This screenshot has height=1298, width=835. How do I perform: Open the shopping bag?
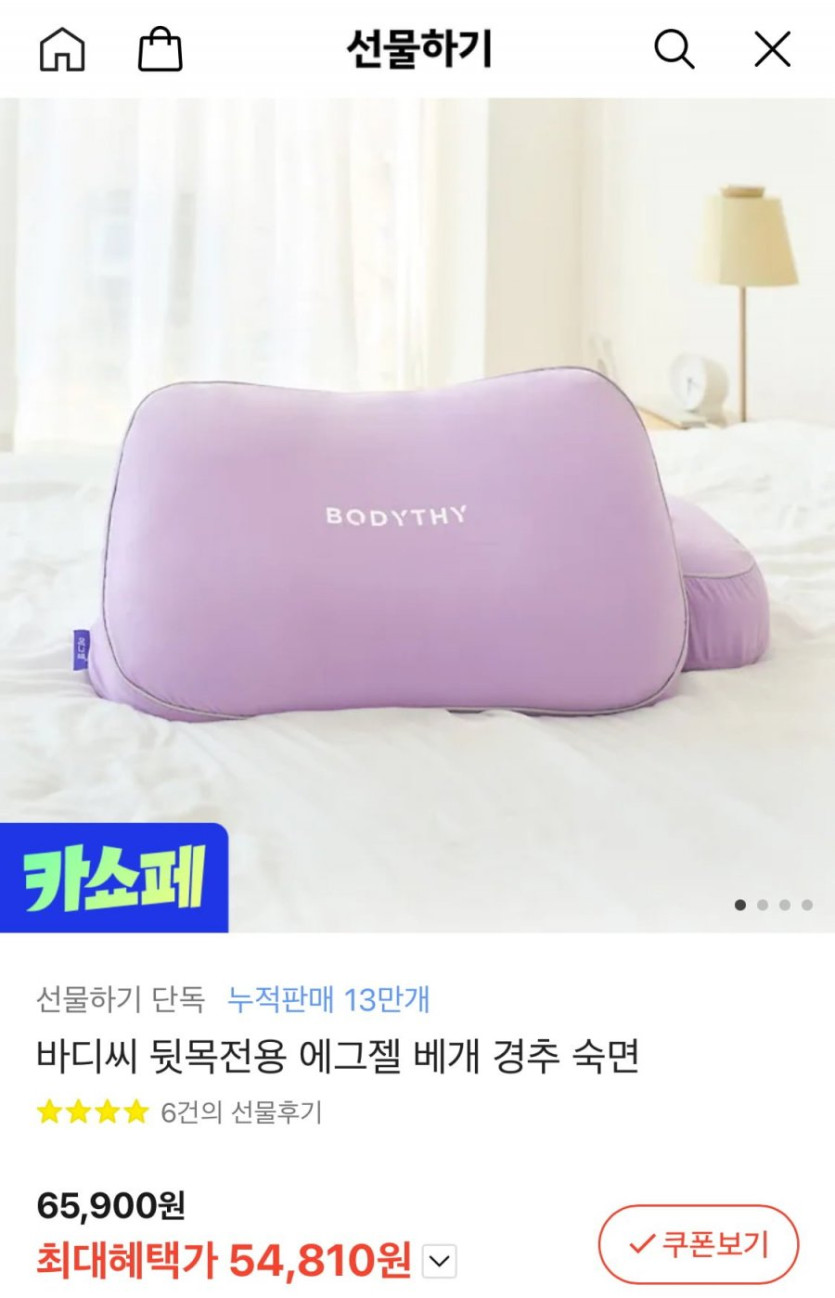pos(160,49)
